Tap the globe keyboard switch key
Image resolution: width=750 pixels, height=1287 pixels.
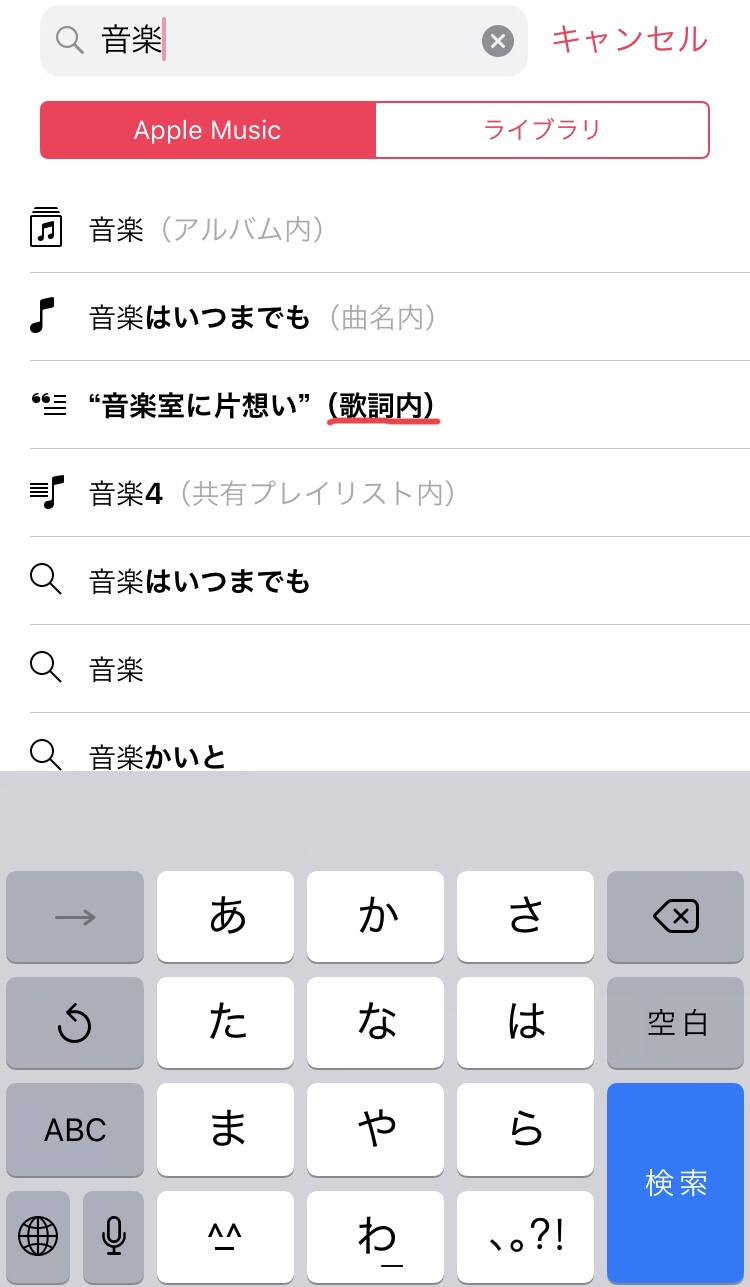click(x=38, y=1237)
